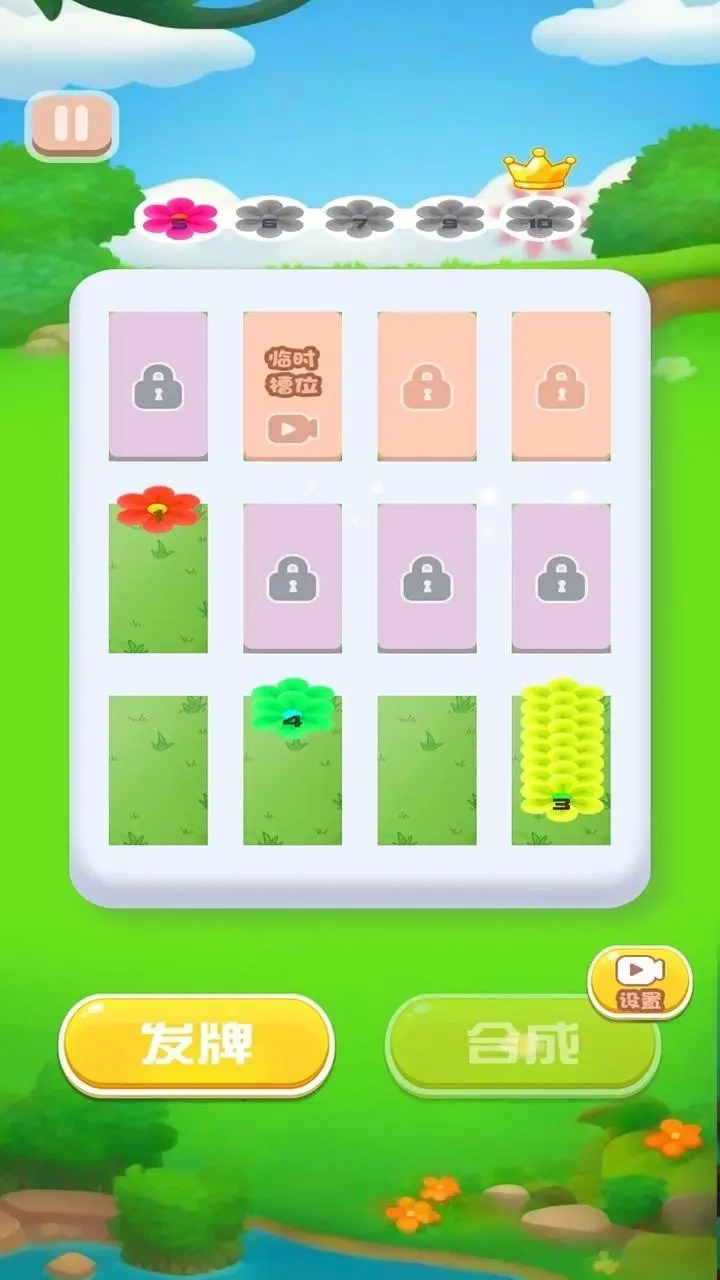
Task: Open the 设置 video button
Action: [640, 982]
